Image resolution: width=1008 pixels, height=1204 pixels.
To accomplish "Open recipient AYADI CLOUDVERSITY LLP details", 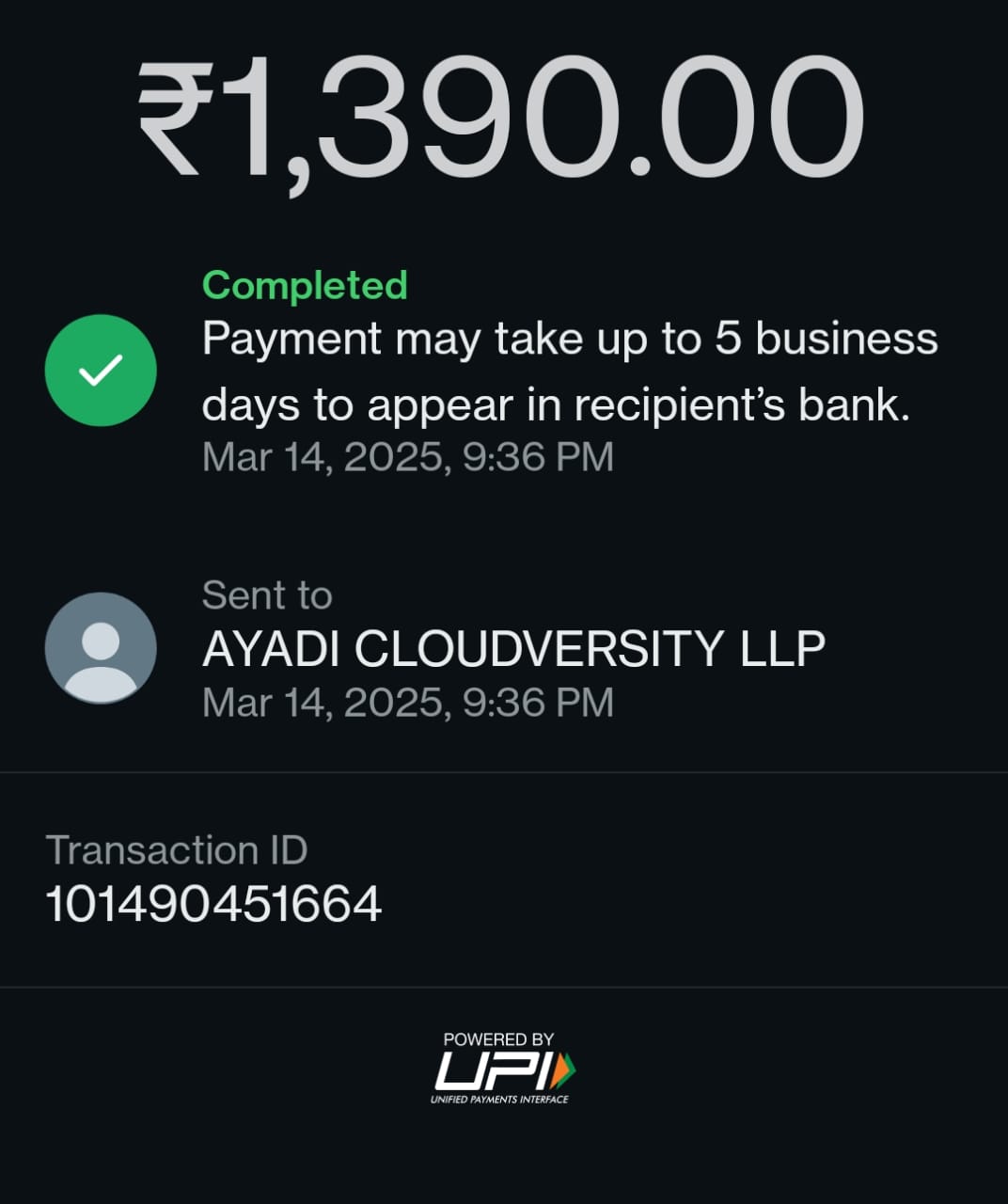I will pyautogui.click(x=512, y=648).
